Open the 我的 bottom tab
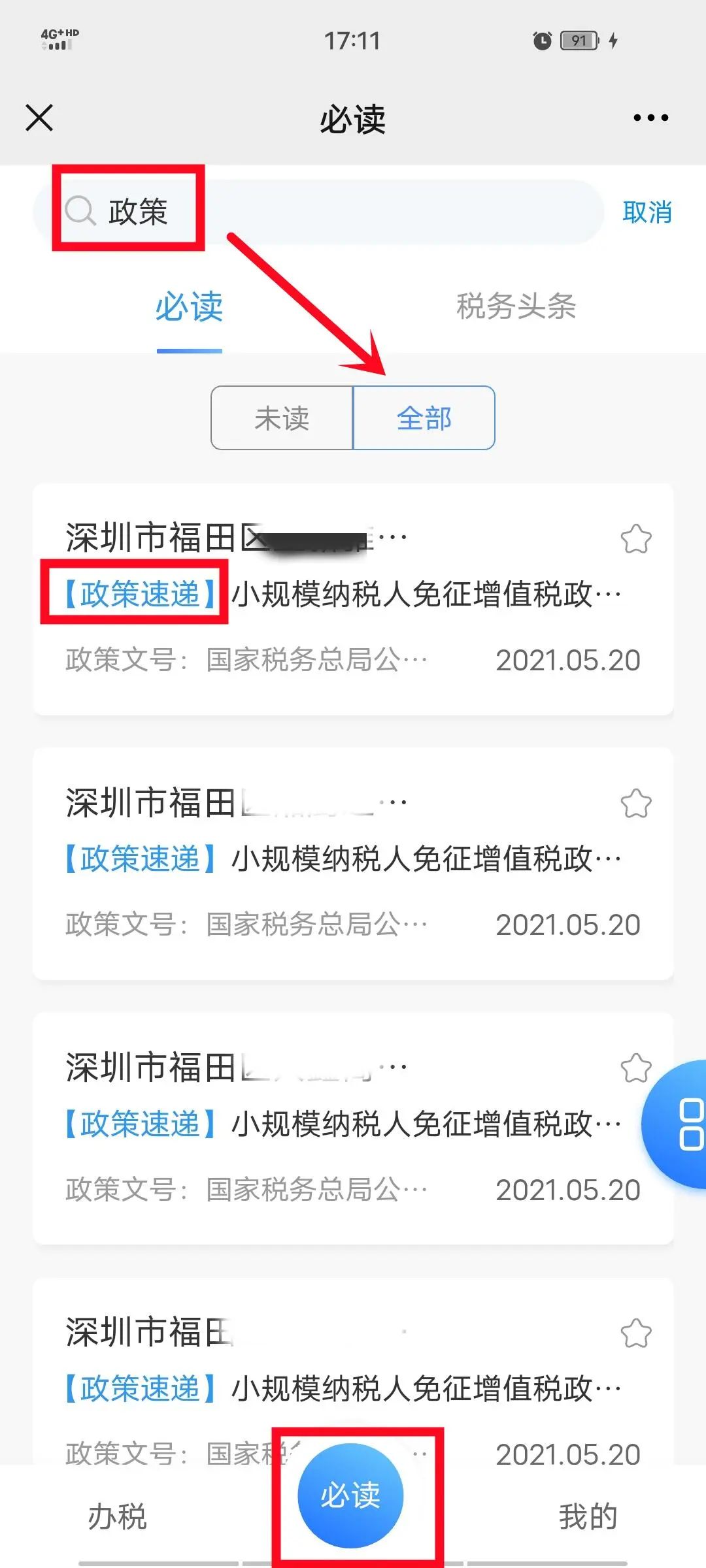The height and width of the screenshot is (1568, 706). click(x=588, y=1516)
